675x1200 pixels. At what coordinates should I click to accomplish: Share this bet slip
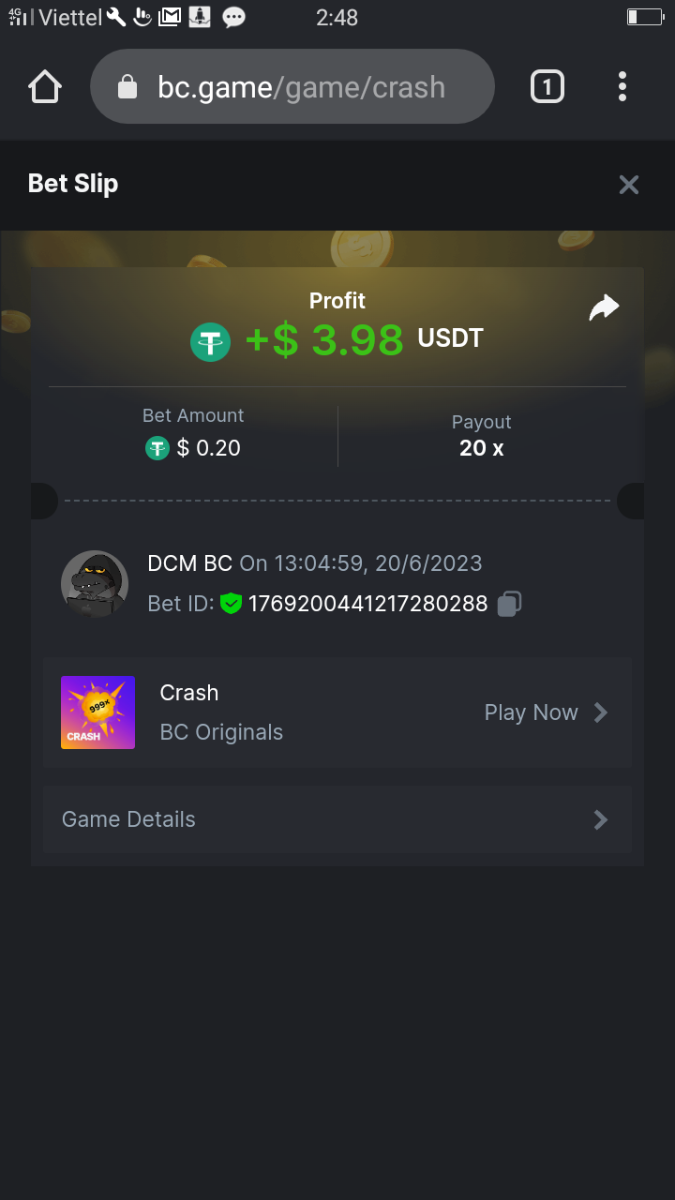(x=604, y=308)
